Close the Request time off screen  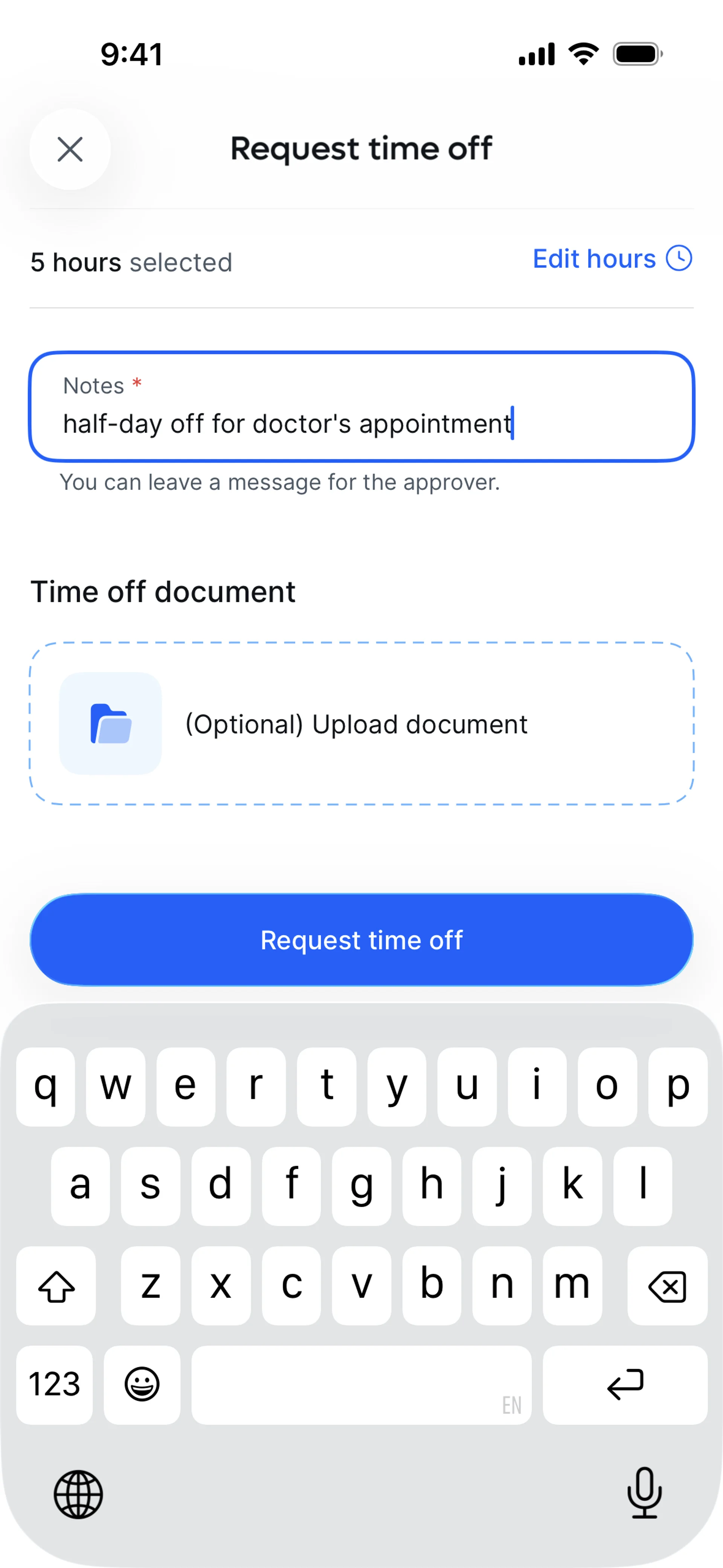pos(70,149)
